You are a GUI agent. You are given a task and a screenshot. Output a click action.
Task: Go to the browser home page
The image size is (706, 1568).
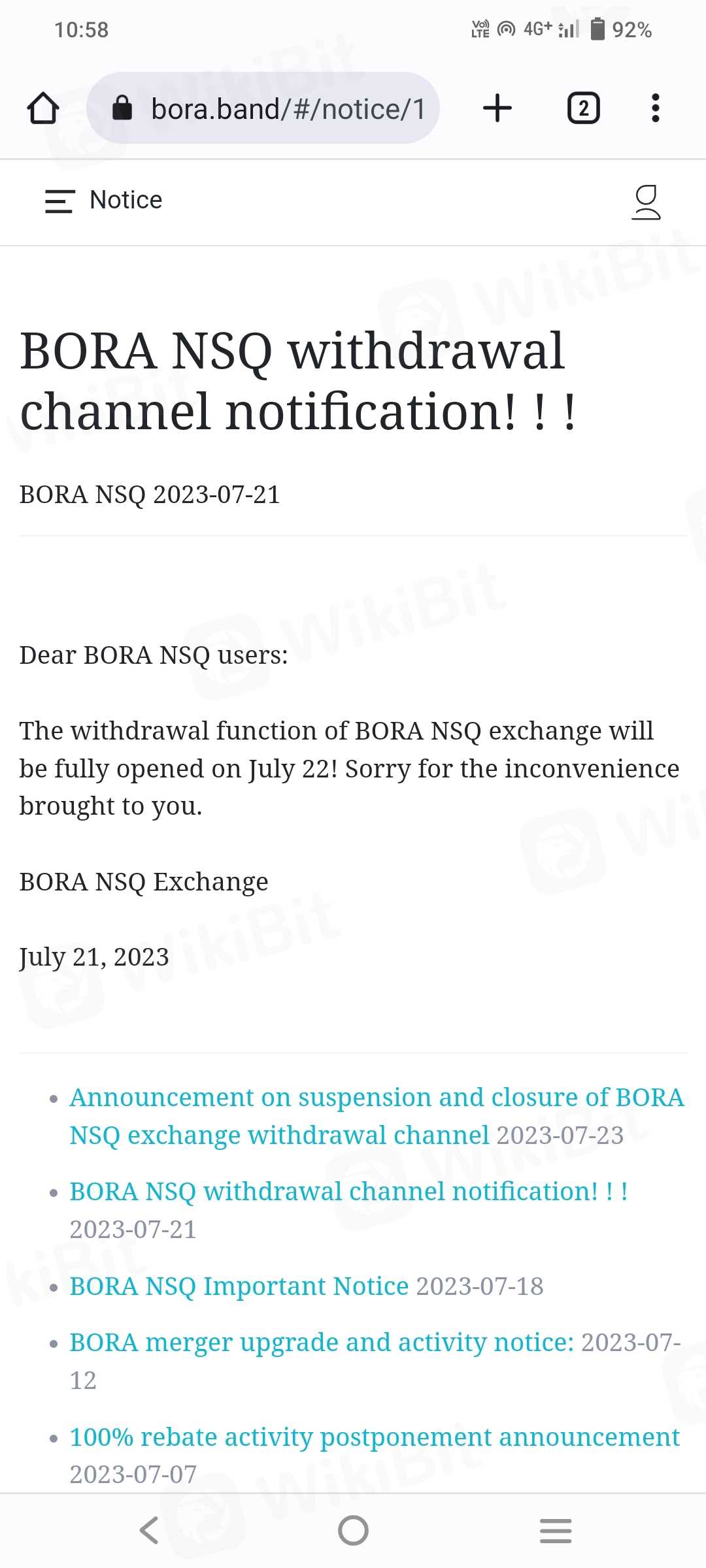pyautogui.click(x=43, y=108)
